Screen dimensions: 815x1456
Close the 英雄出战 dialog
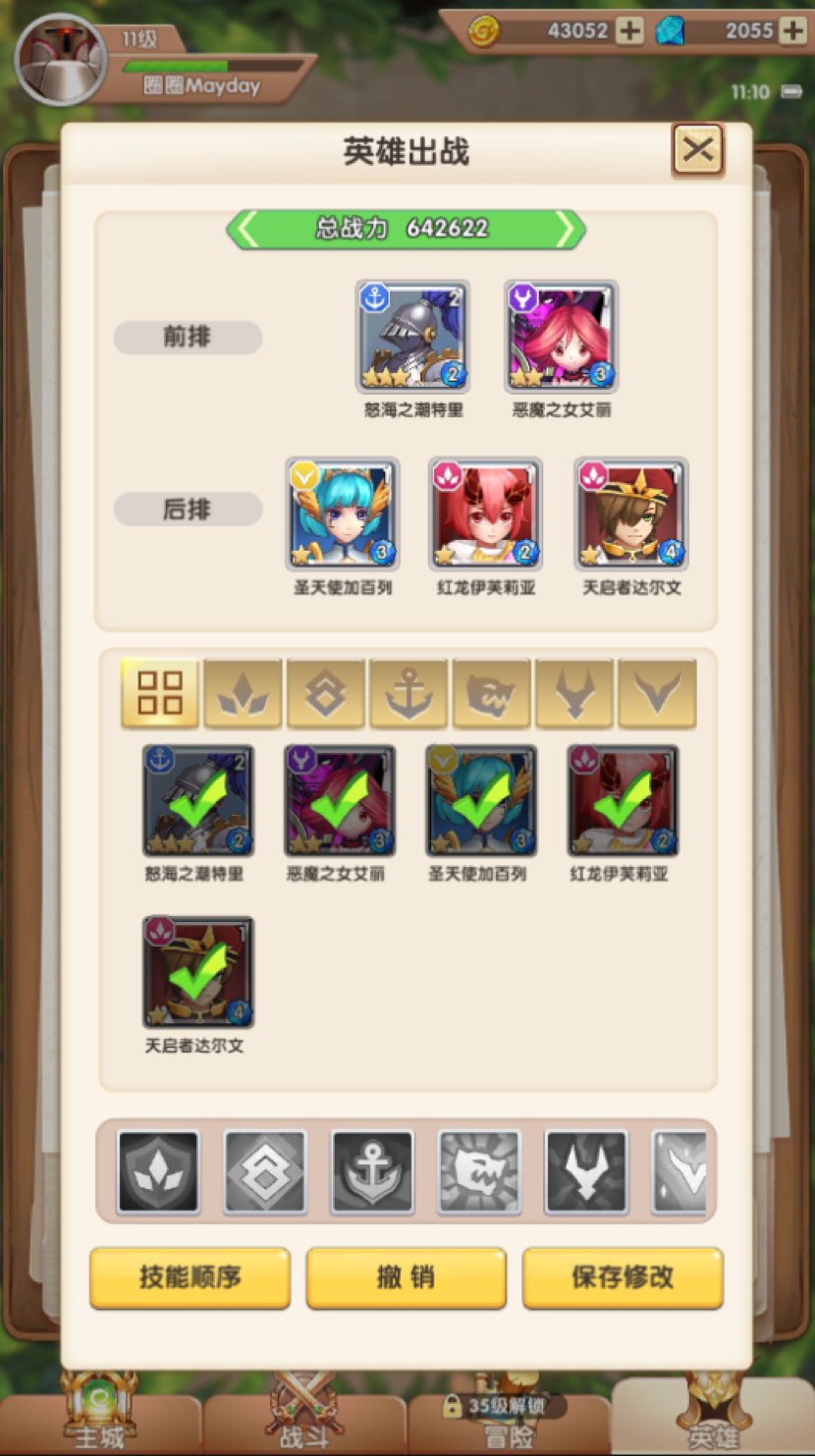[x=697, y=150]
